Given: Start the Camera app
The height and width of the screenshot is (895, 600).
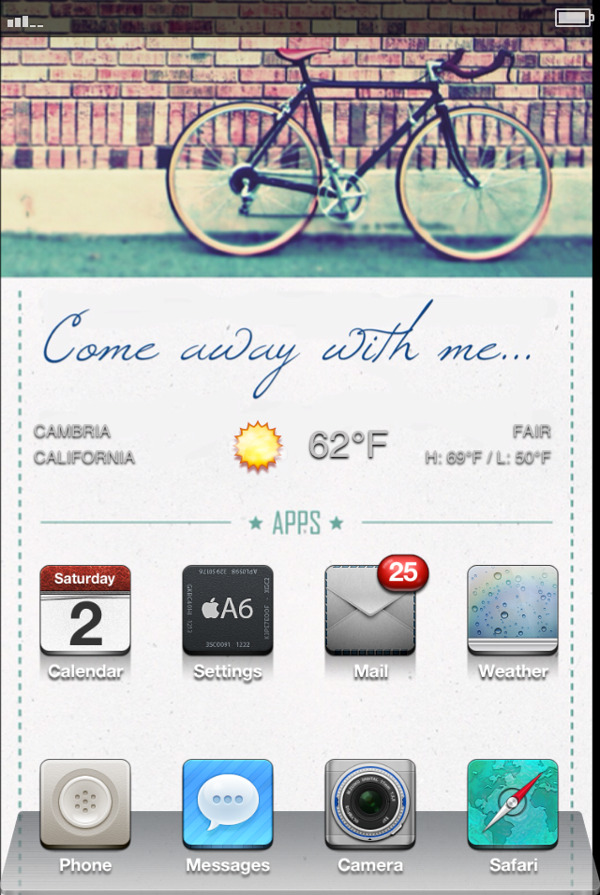Looking at the screenshot, I should coord(370,805).
